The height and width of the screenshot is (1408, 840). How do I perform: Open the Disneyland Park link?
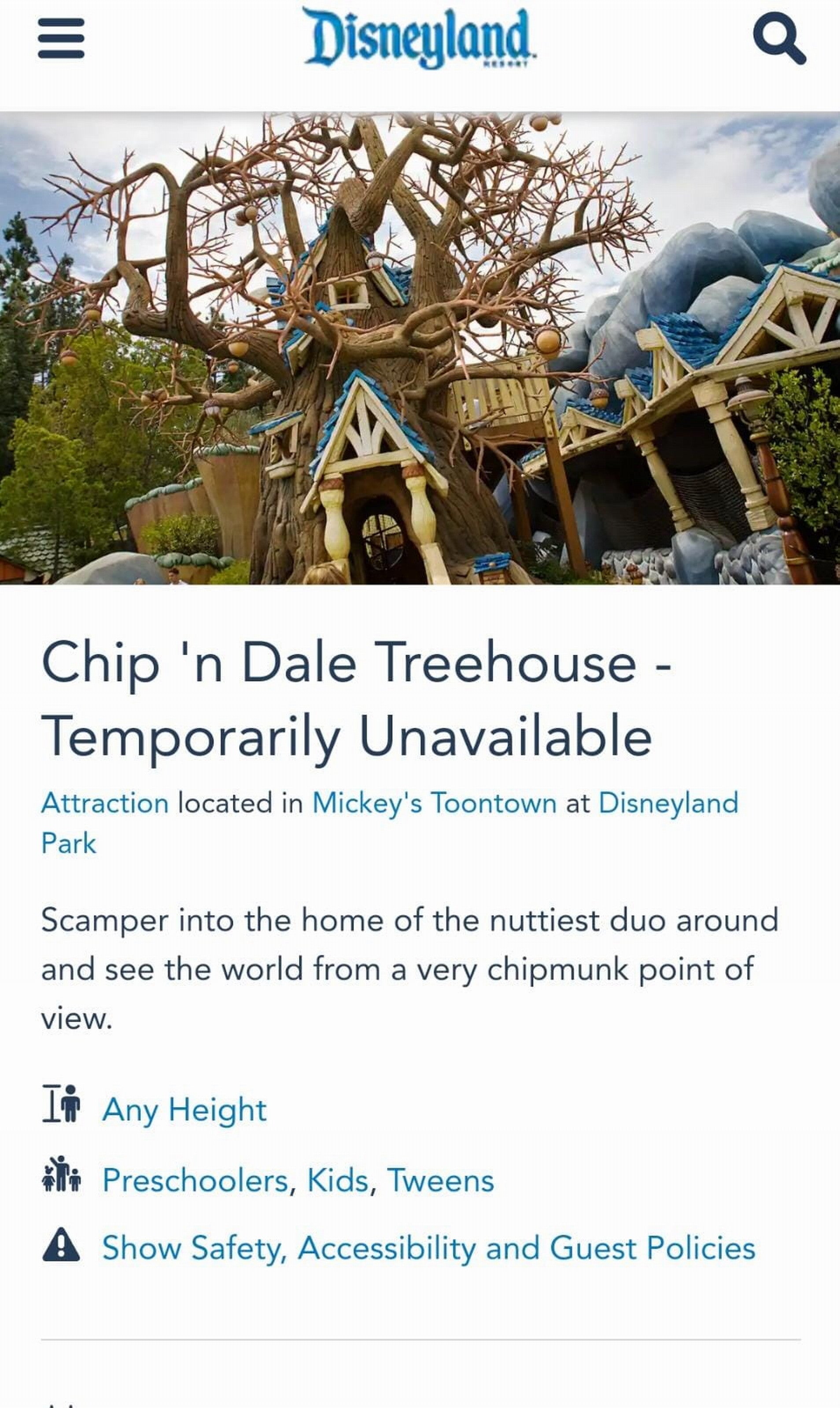[x=668, y=803]
